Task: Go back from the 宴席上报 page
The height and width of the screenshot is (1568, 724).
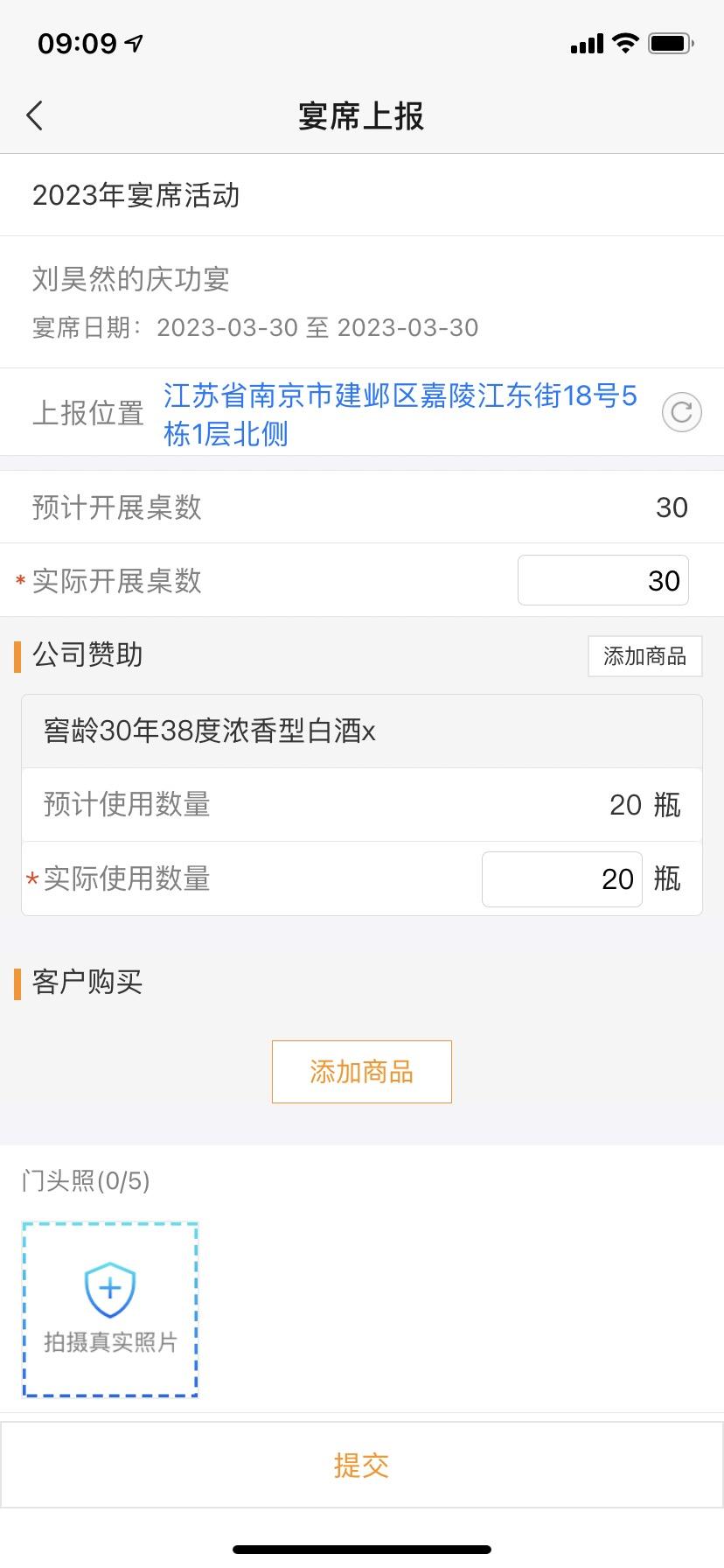Action: 35,115
